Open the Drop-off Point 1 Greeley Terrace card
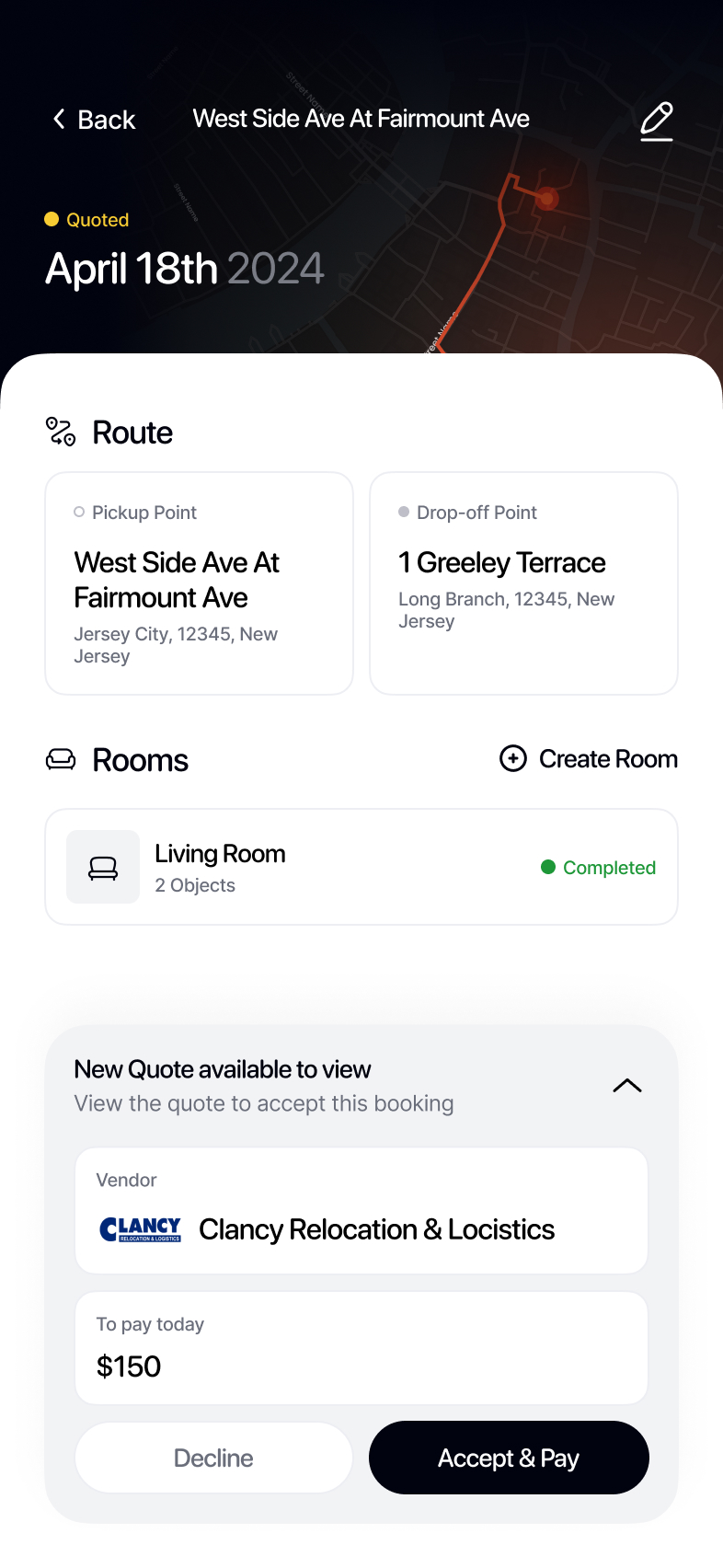 coord(523,583)
